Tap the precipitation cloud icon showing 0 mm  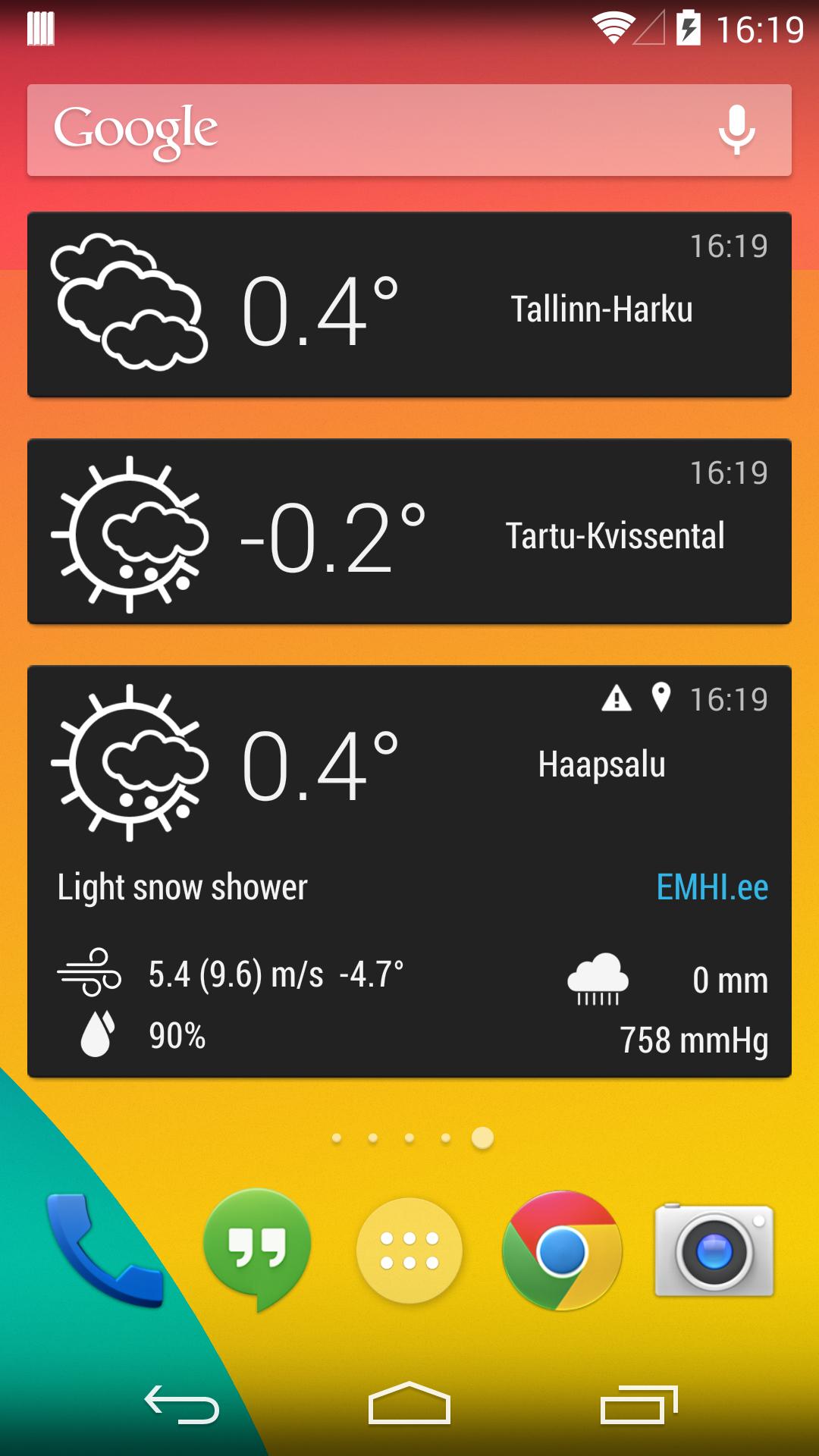point(598,978)
